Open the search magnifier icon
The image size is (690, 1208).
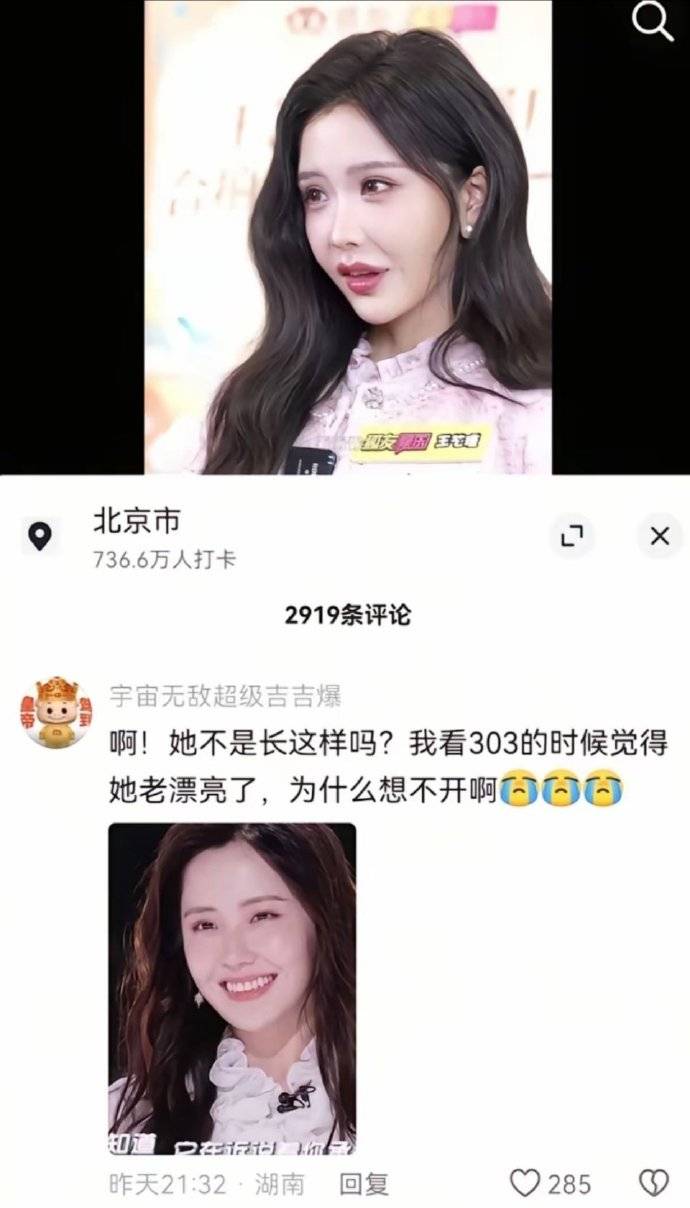tap(653, 23)
